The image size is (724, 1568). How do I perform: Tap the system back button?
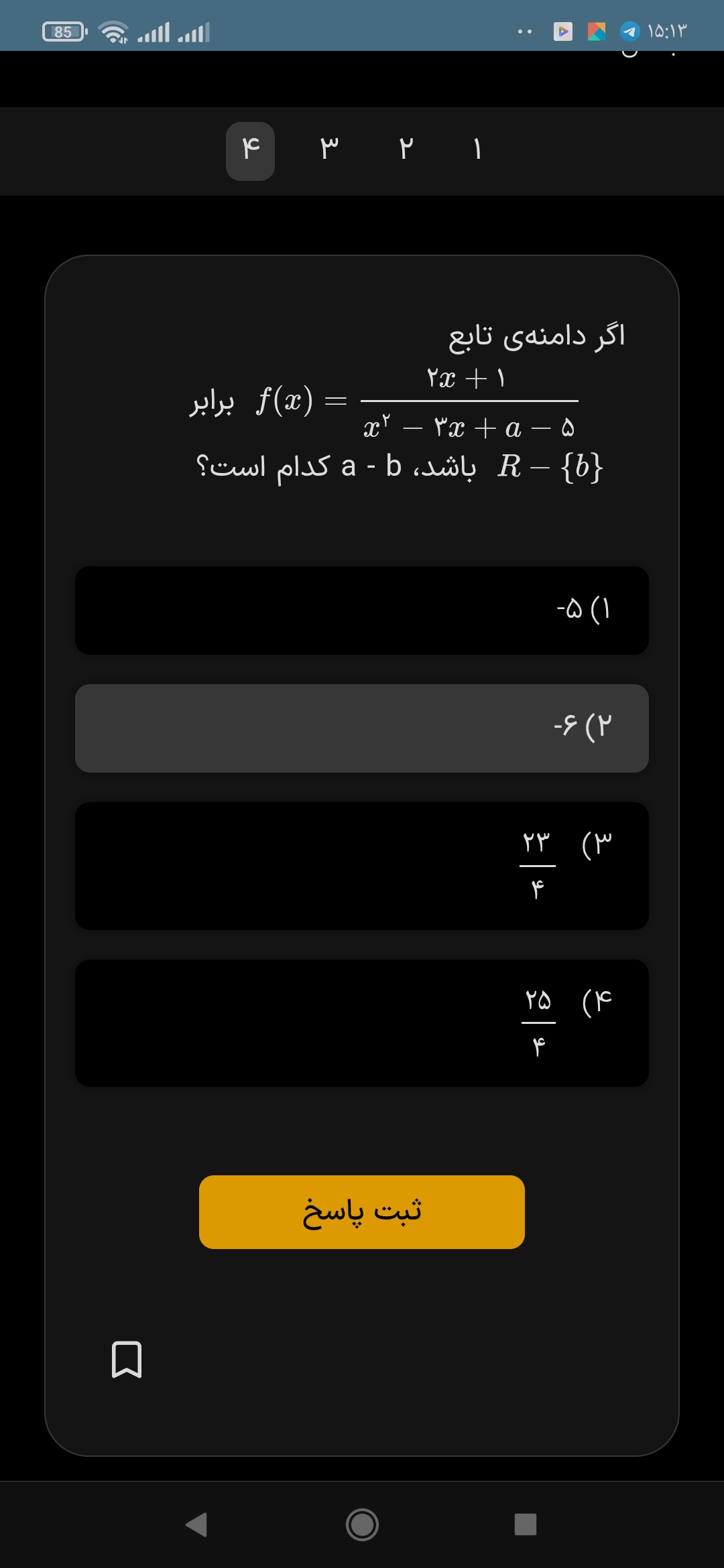pyautogui.click(x=196, y=1524)
